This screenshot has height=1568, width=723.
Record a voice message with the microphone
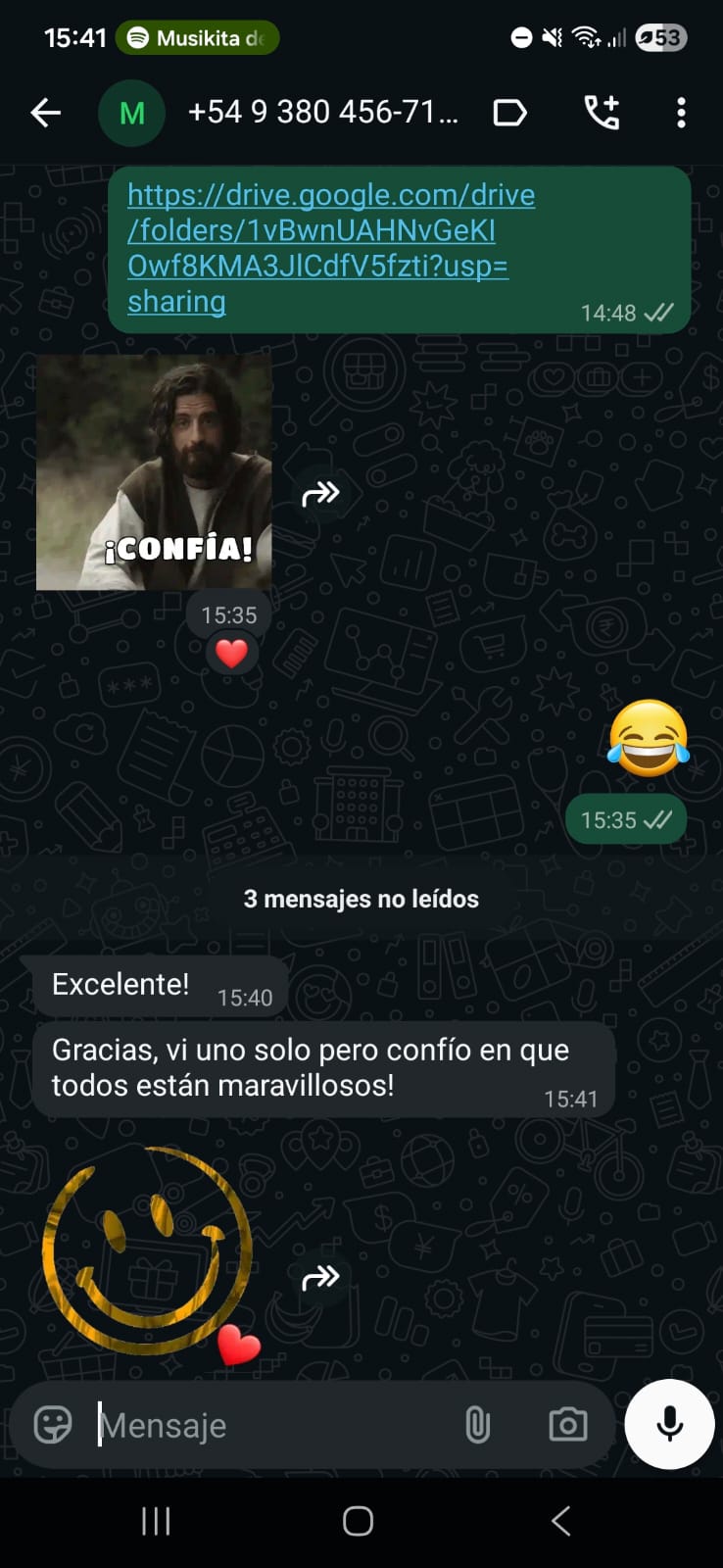point(669,1424)
